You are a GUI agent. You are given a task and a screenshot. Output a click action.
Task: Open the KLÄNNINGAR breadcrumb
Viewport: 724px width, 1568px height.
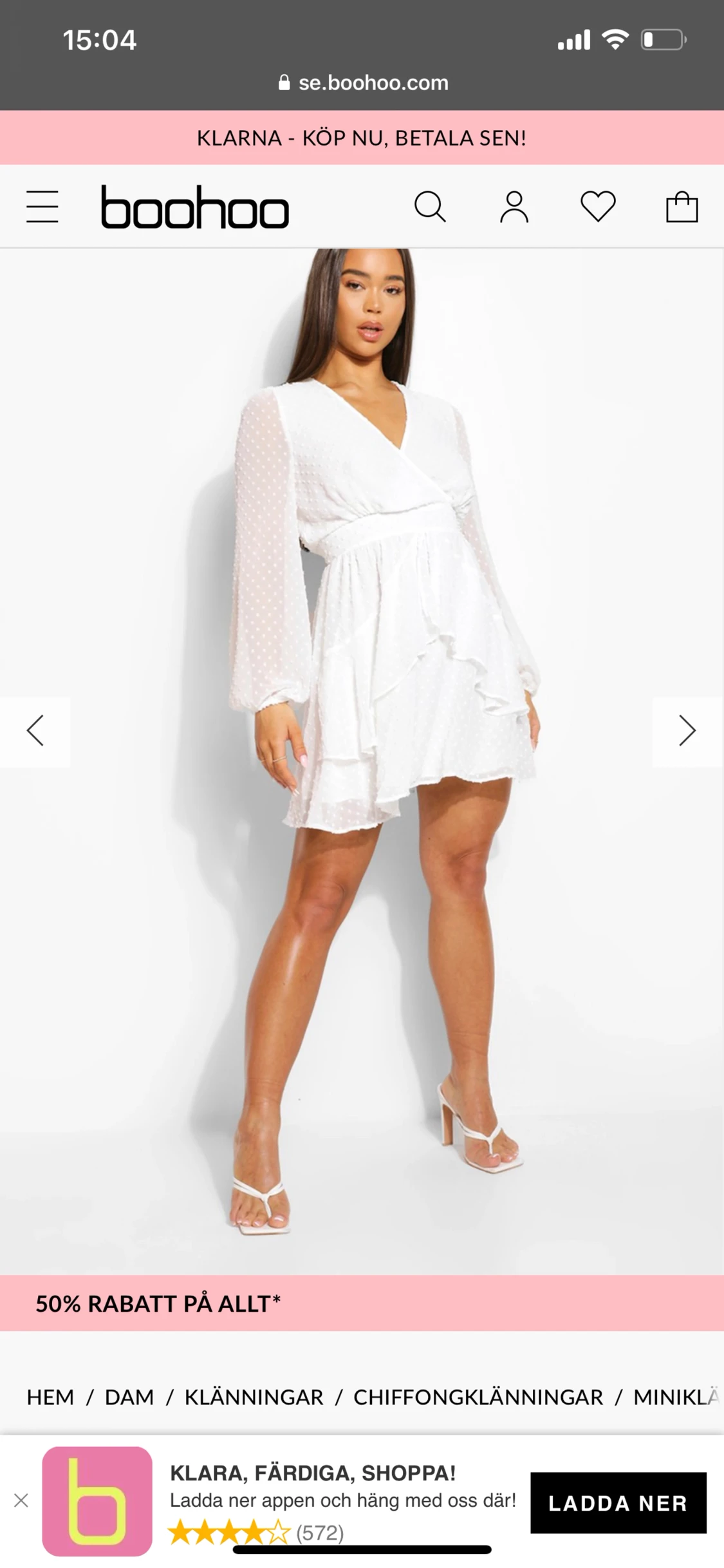point(254,1397)
